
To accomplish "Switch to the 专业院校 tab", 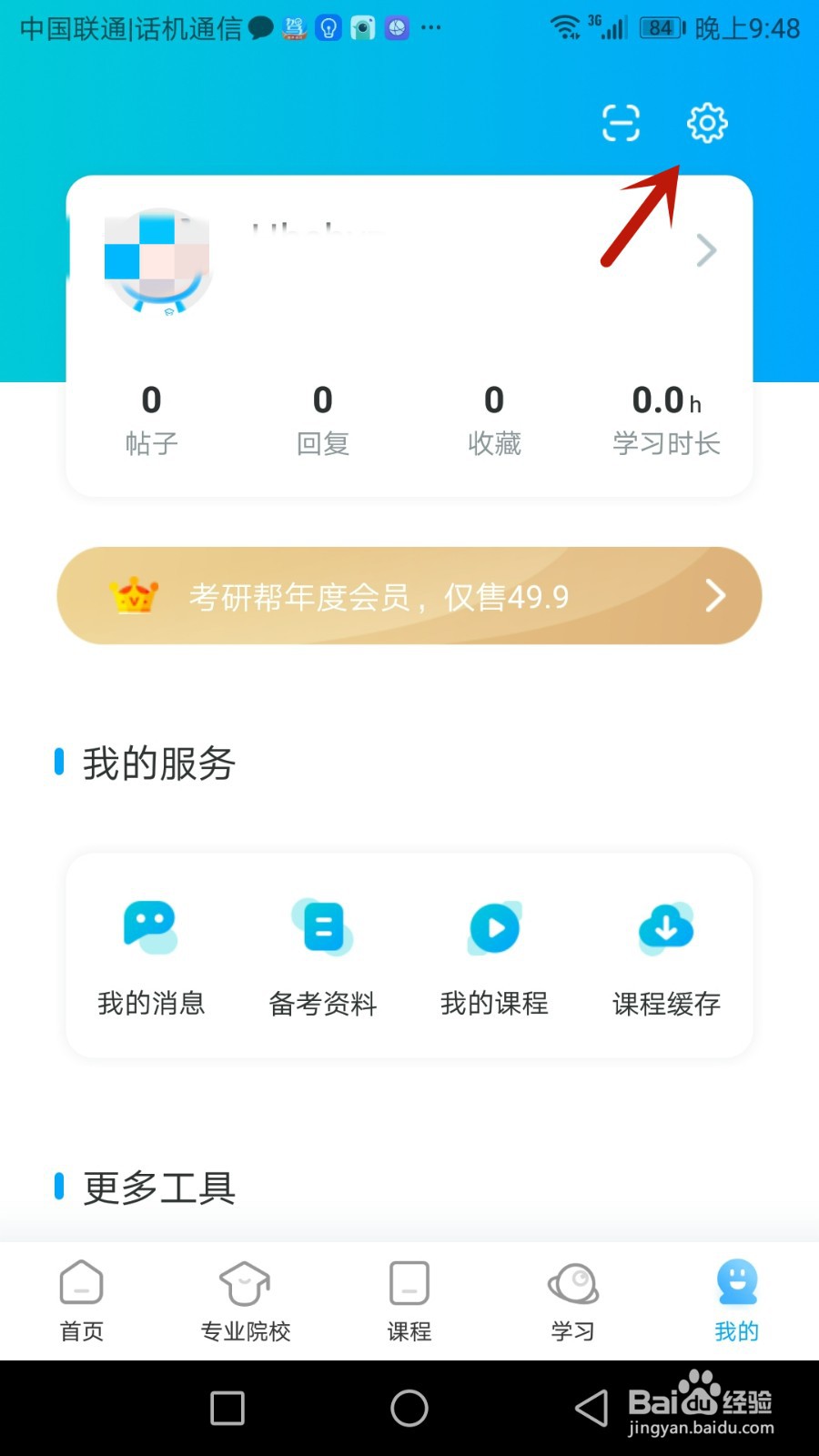I will [246, 1301].
